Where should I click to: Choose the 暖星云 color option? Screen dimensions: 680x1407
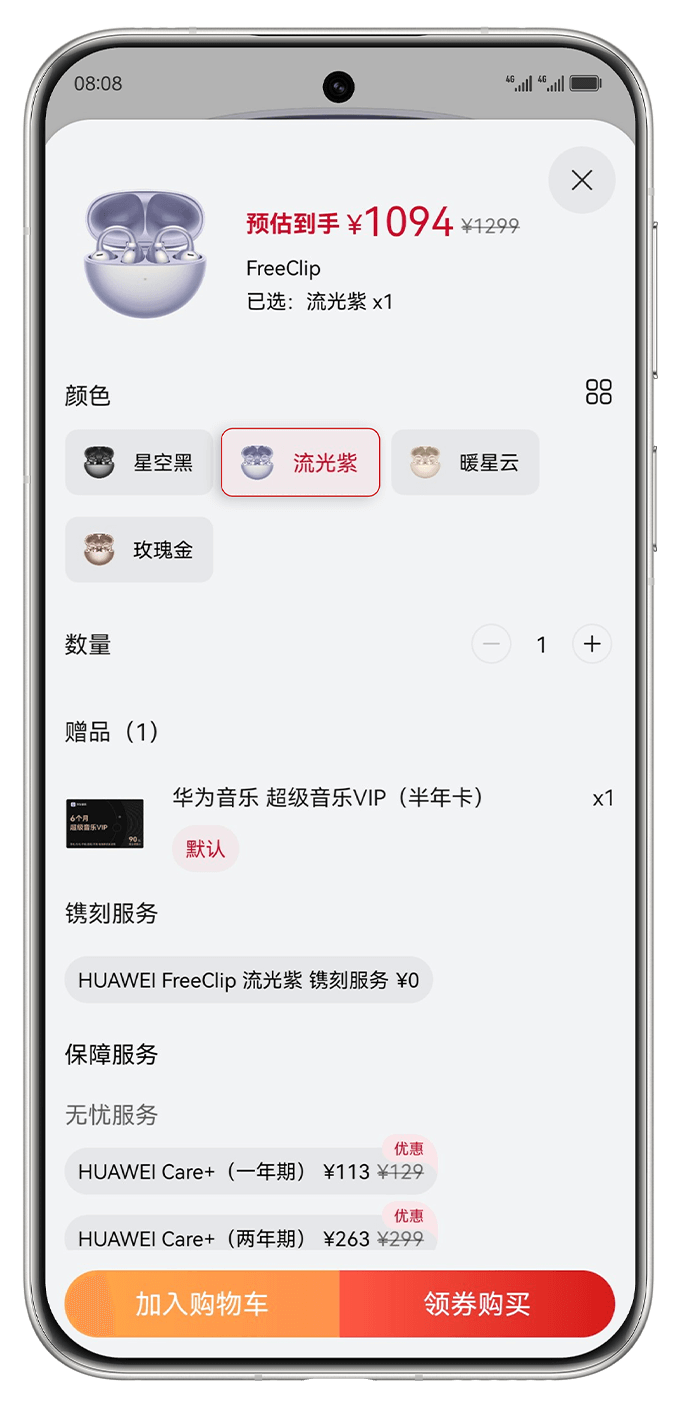tap(465, 463)
